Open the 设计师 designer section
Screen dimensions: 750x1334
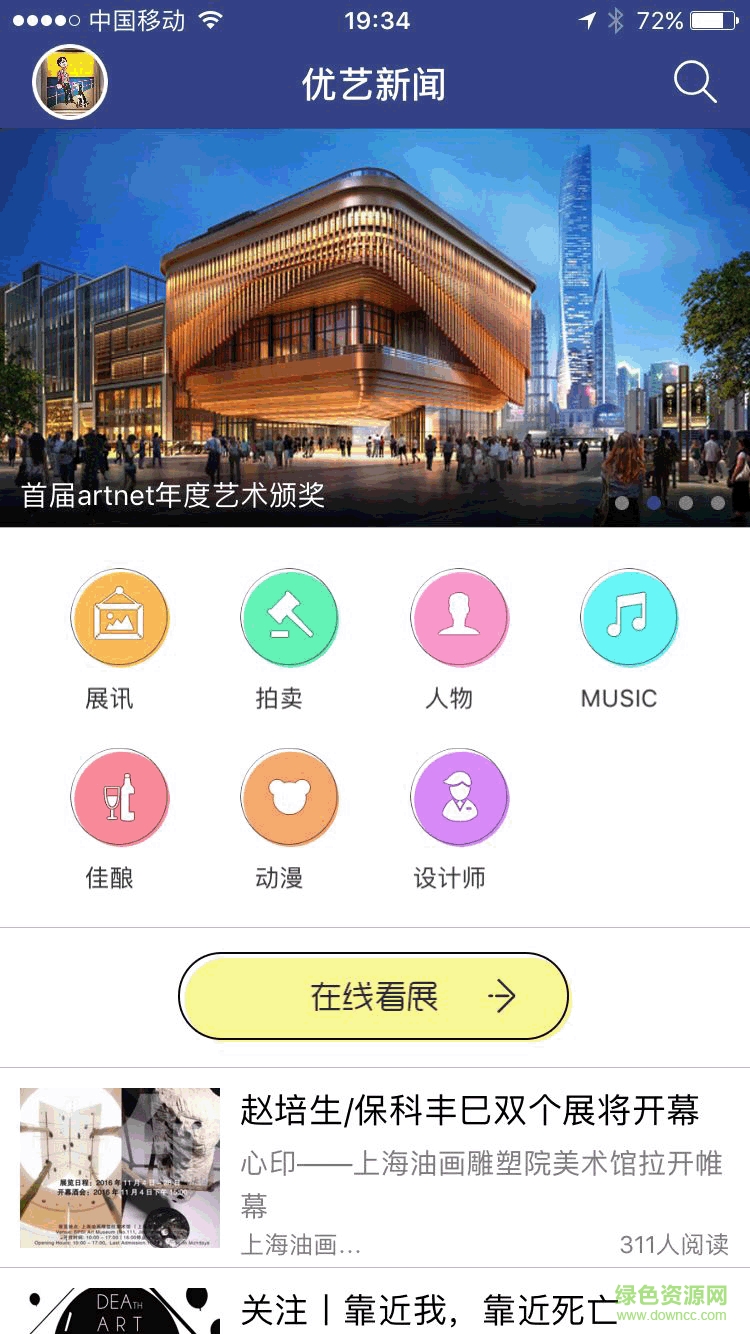point(459,797)
